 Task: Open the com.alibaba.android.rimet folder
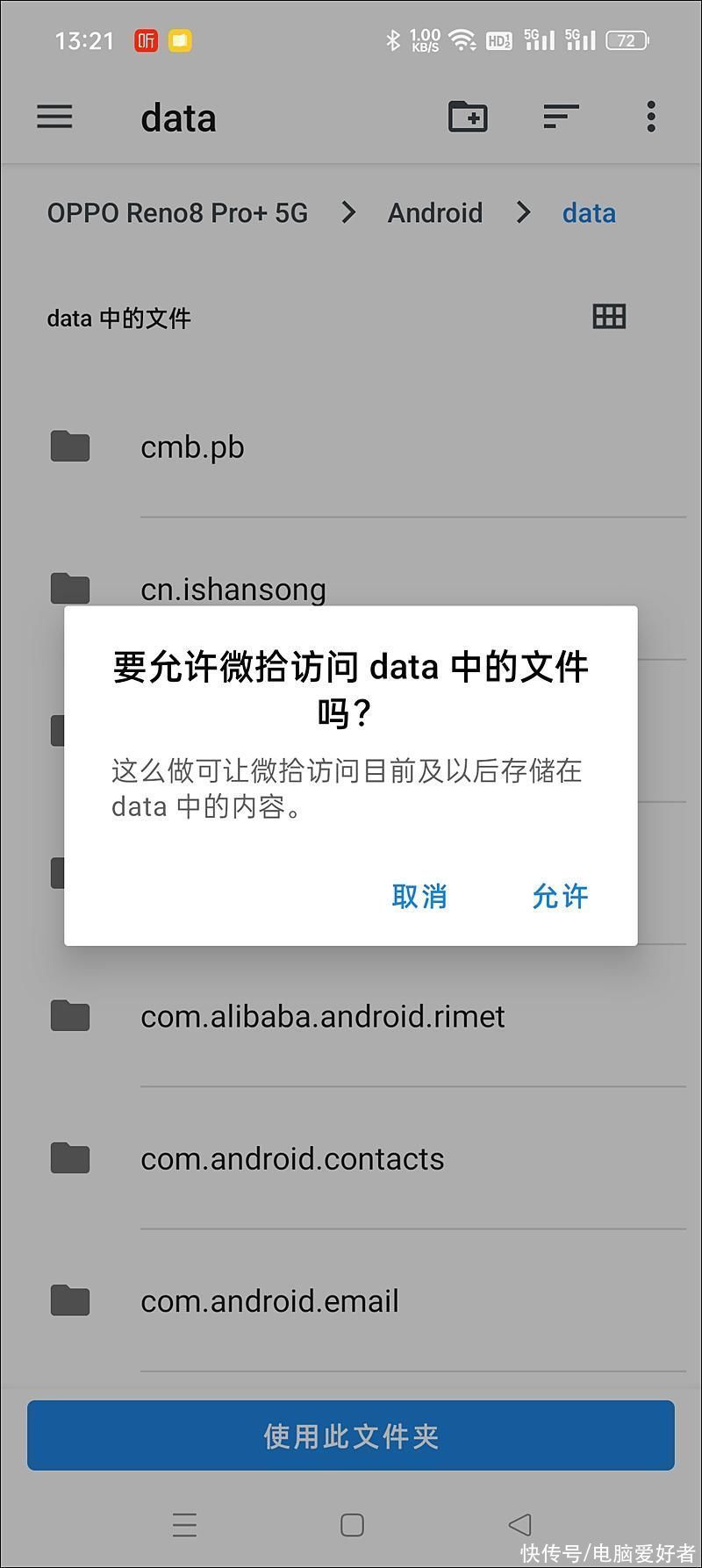[x=351, y=1016]
